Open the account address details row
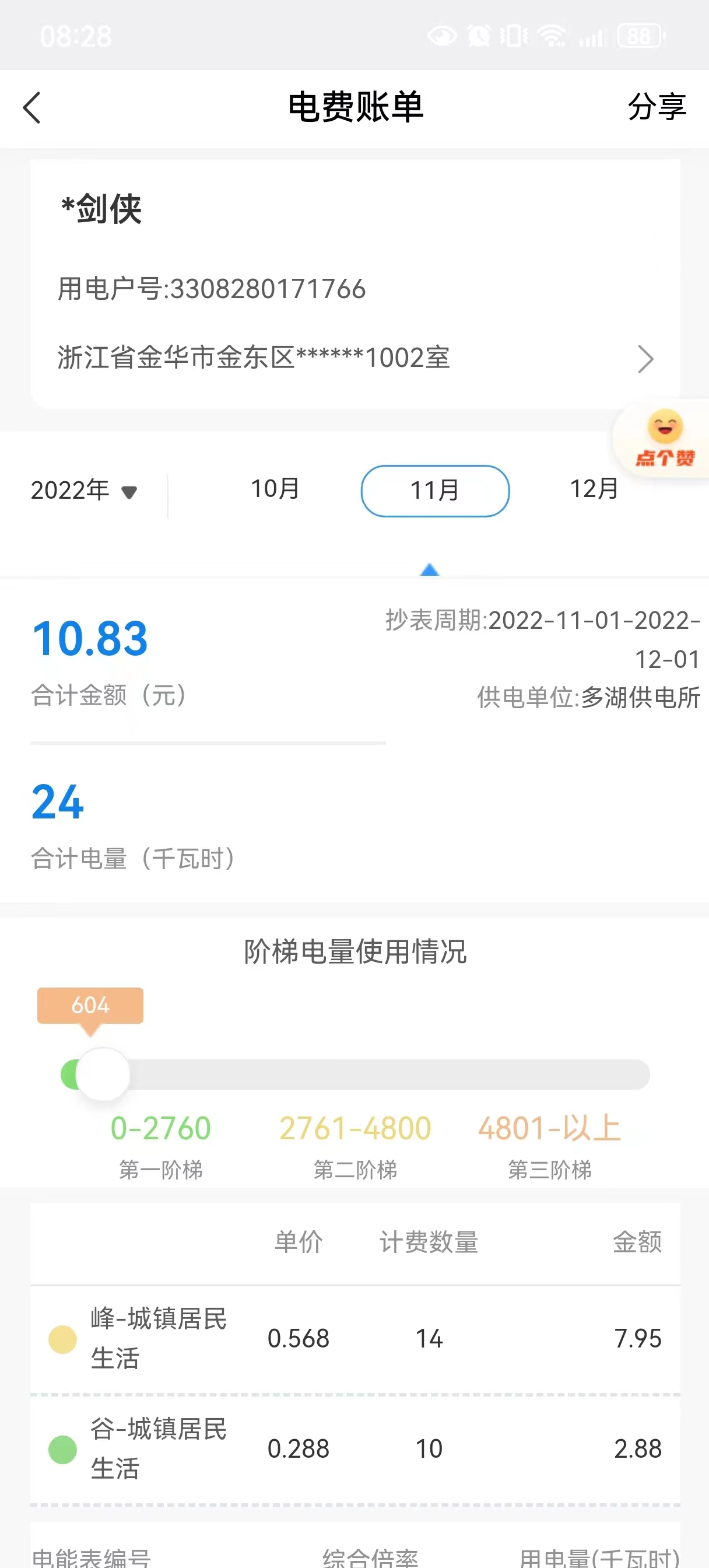The height and width of the screenshot is (1568, 709). click(x=356, y=358)
